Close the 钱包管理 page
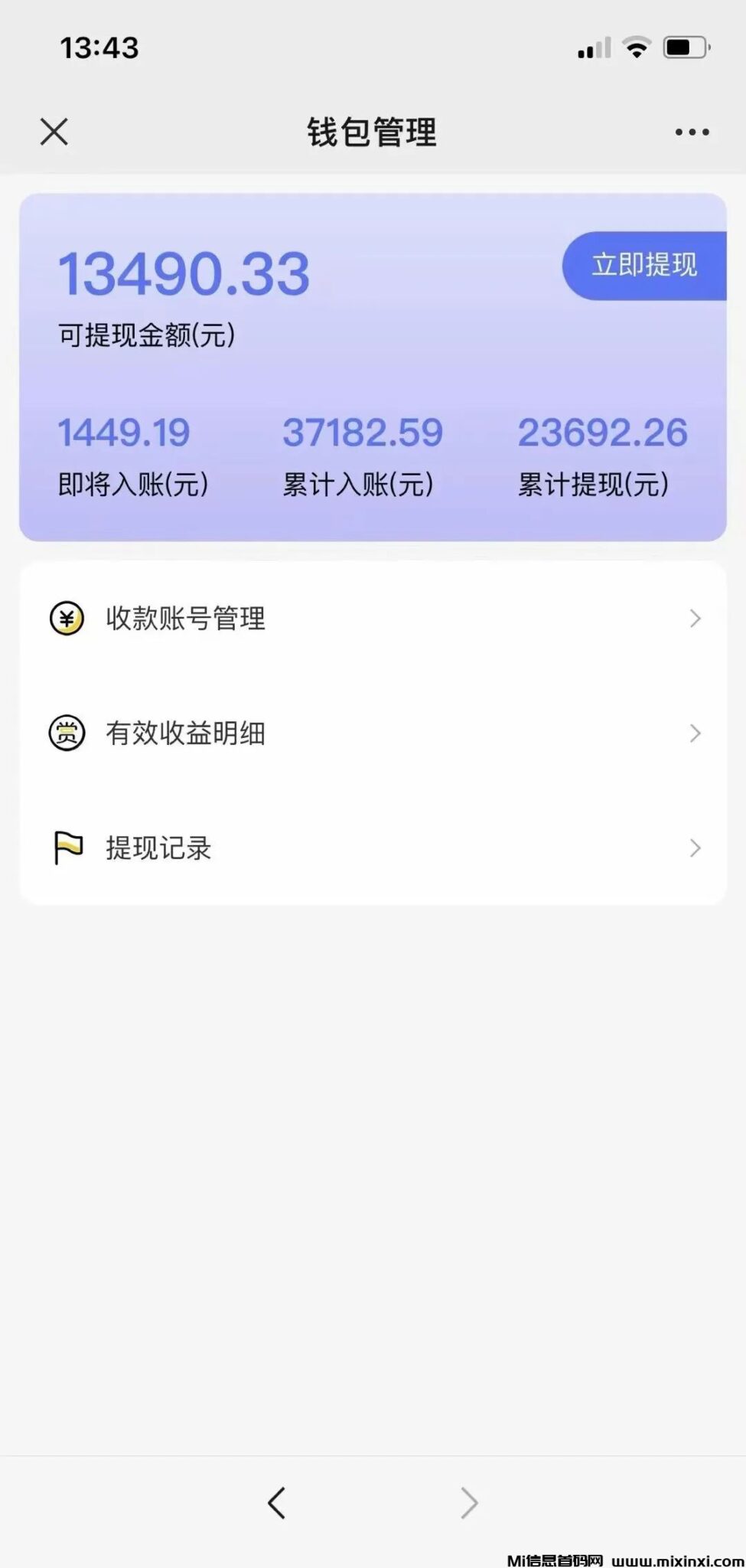The height and width of the screenshot is (1568, 746). click(x=54, y=132)
